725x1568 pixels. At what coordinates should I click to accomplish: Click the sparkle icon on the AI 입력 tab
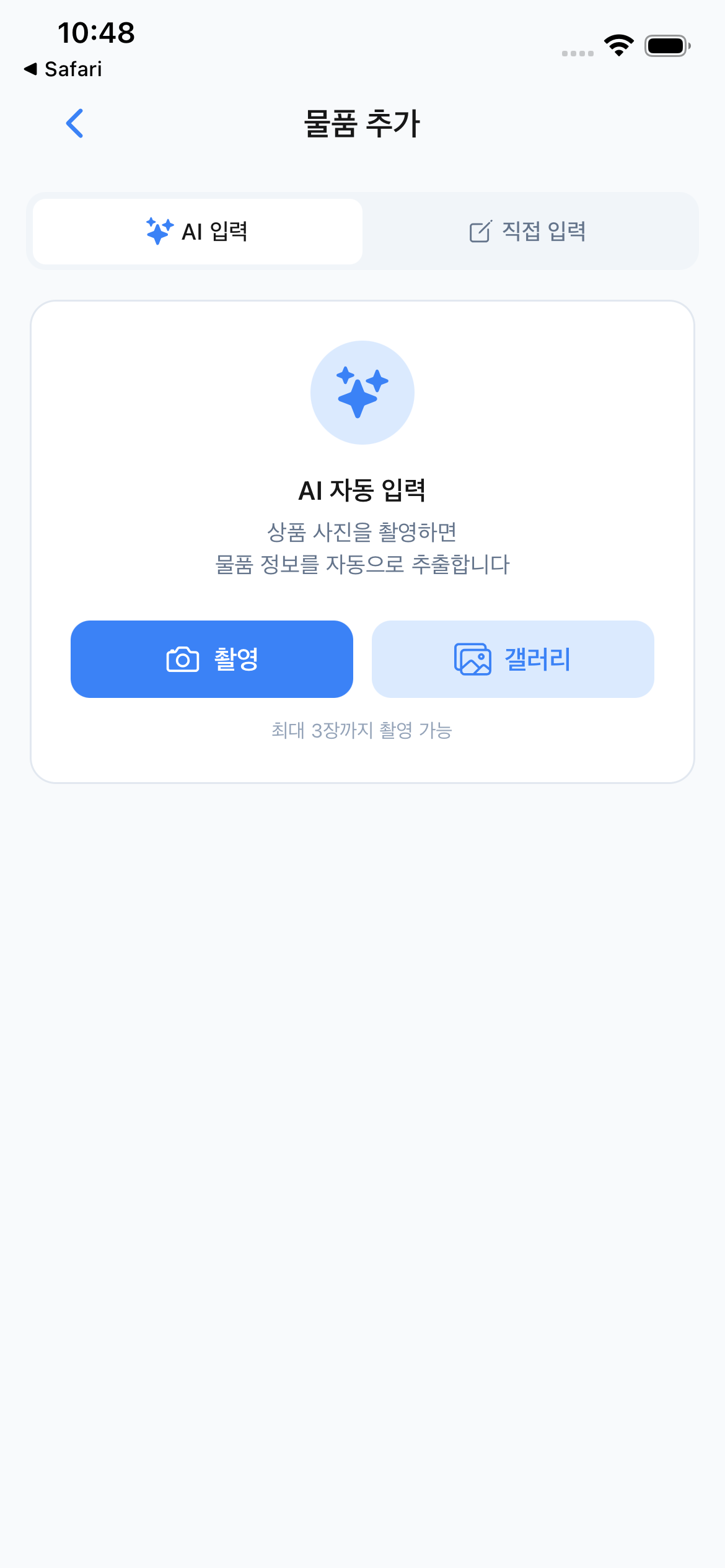tap(159, 230)
